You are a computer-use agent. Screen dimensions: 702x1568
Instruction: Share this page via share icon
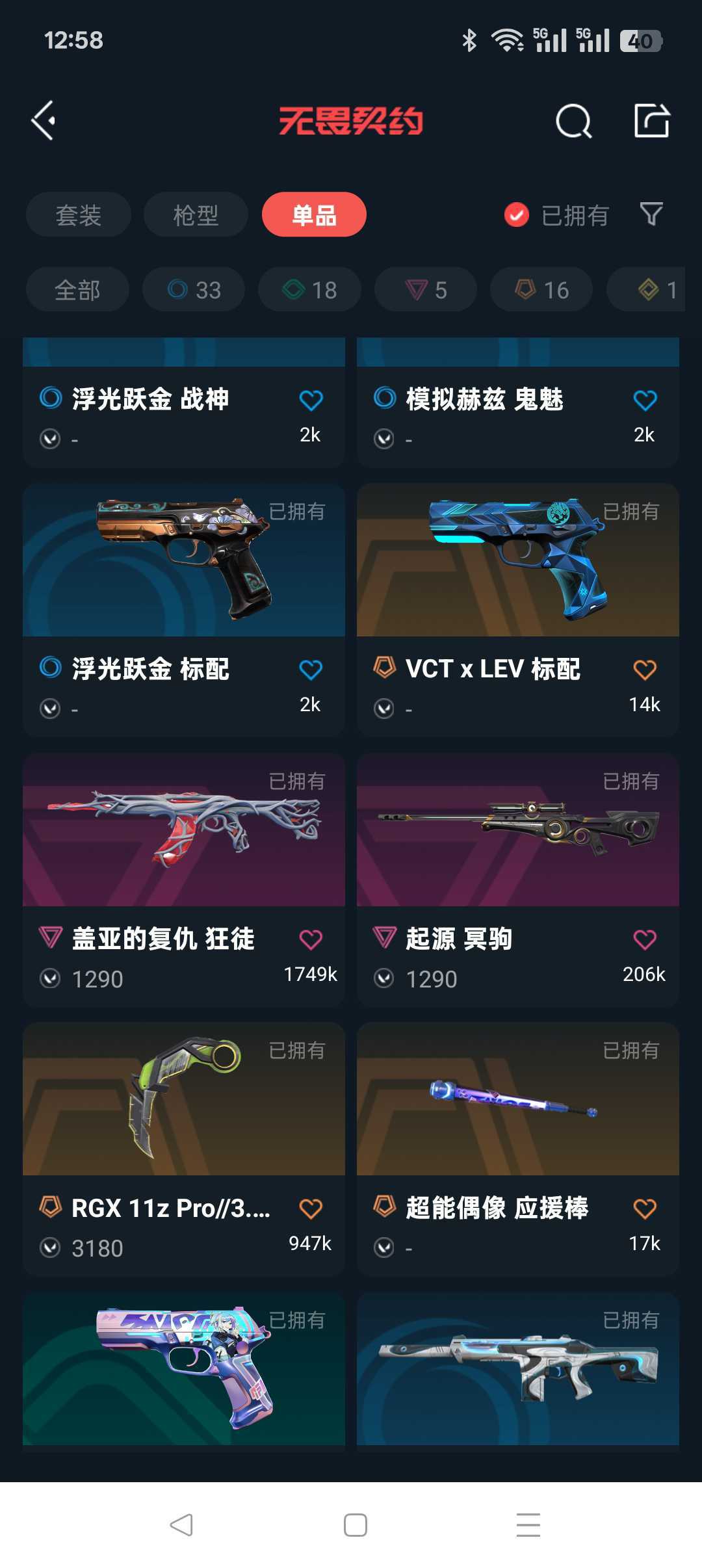tap(651, 121)
